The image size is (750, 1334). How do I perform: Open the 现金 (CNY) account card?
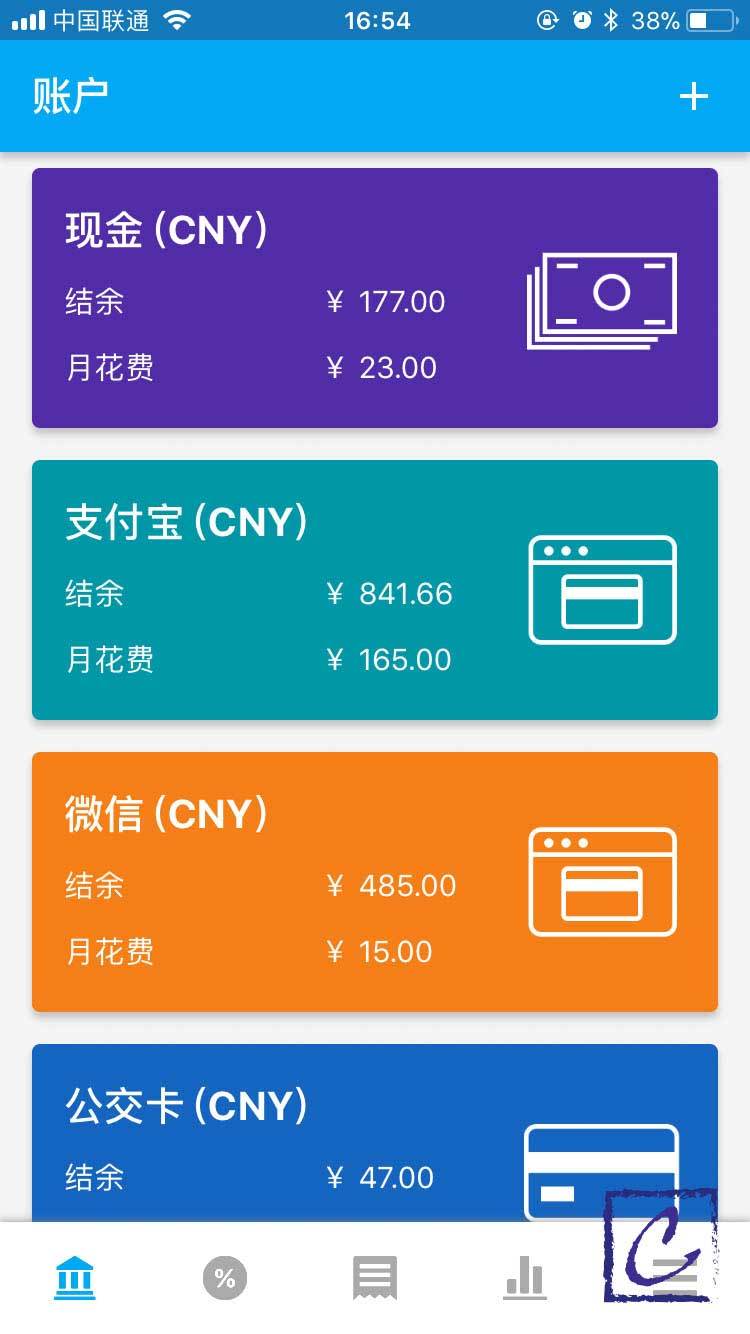[374, 298]
